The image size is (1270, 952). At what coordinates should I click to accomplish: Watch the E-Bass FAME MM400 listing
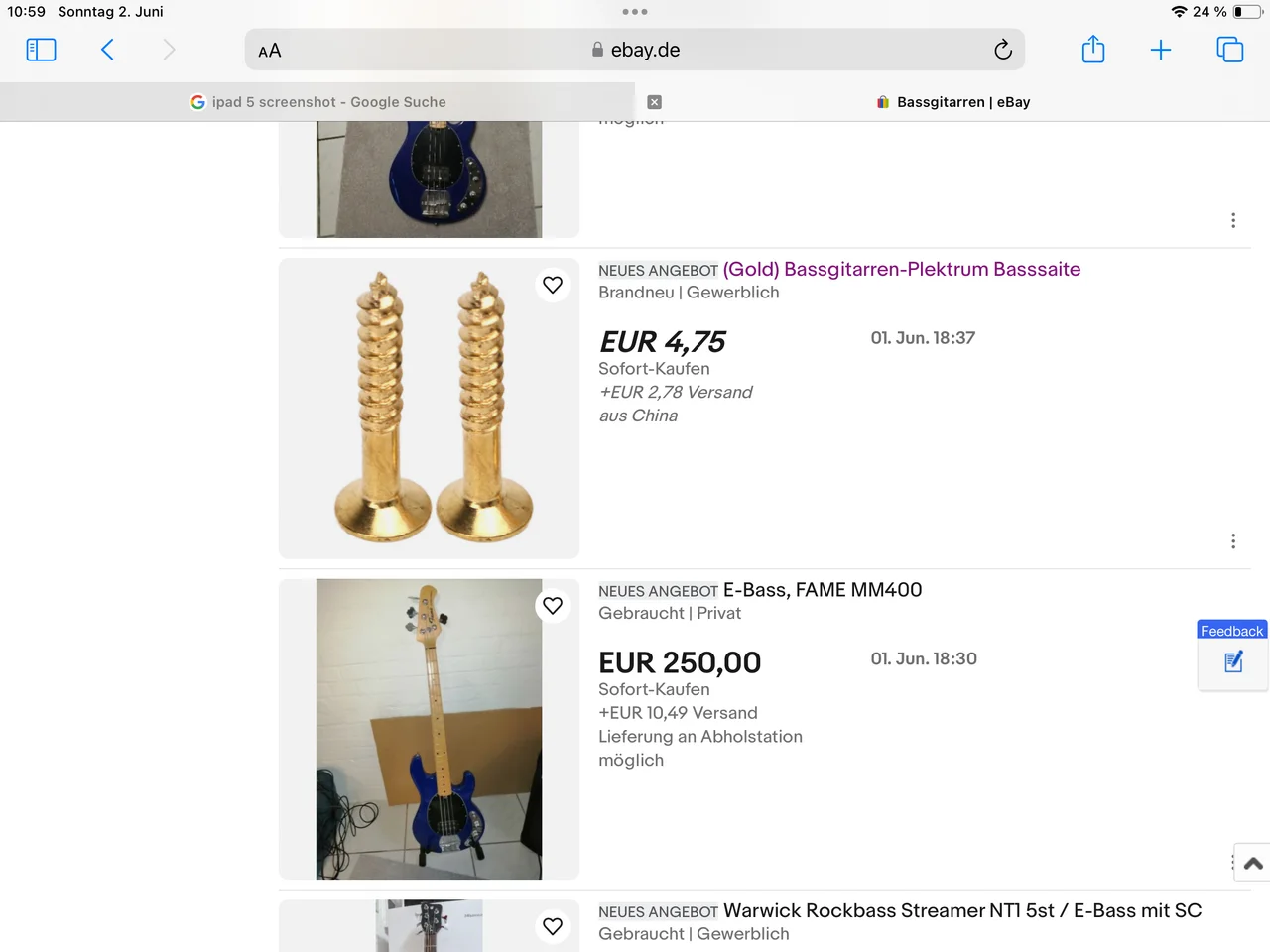pos(553,606)
